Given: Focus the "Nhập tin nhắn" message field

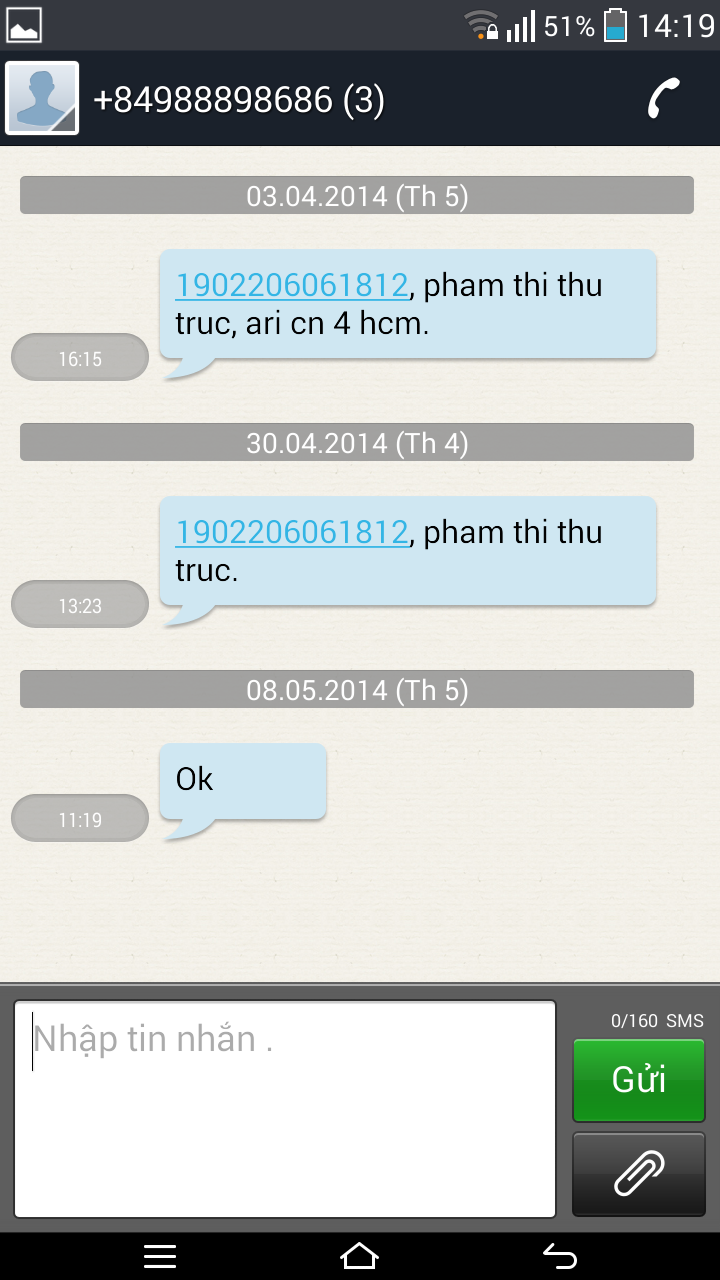Looking at the screenshot, I should pyautogui.click(x=285, y=1109).
